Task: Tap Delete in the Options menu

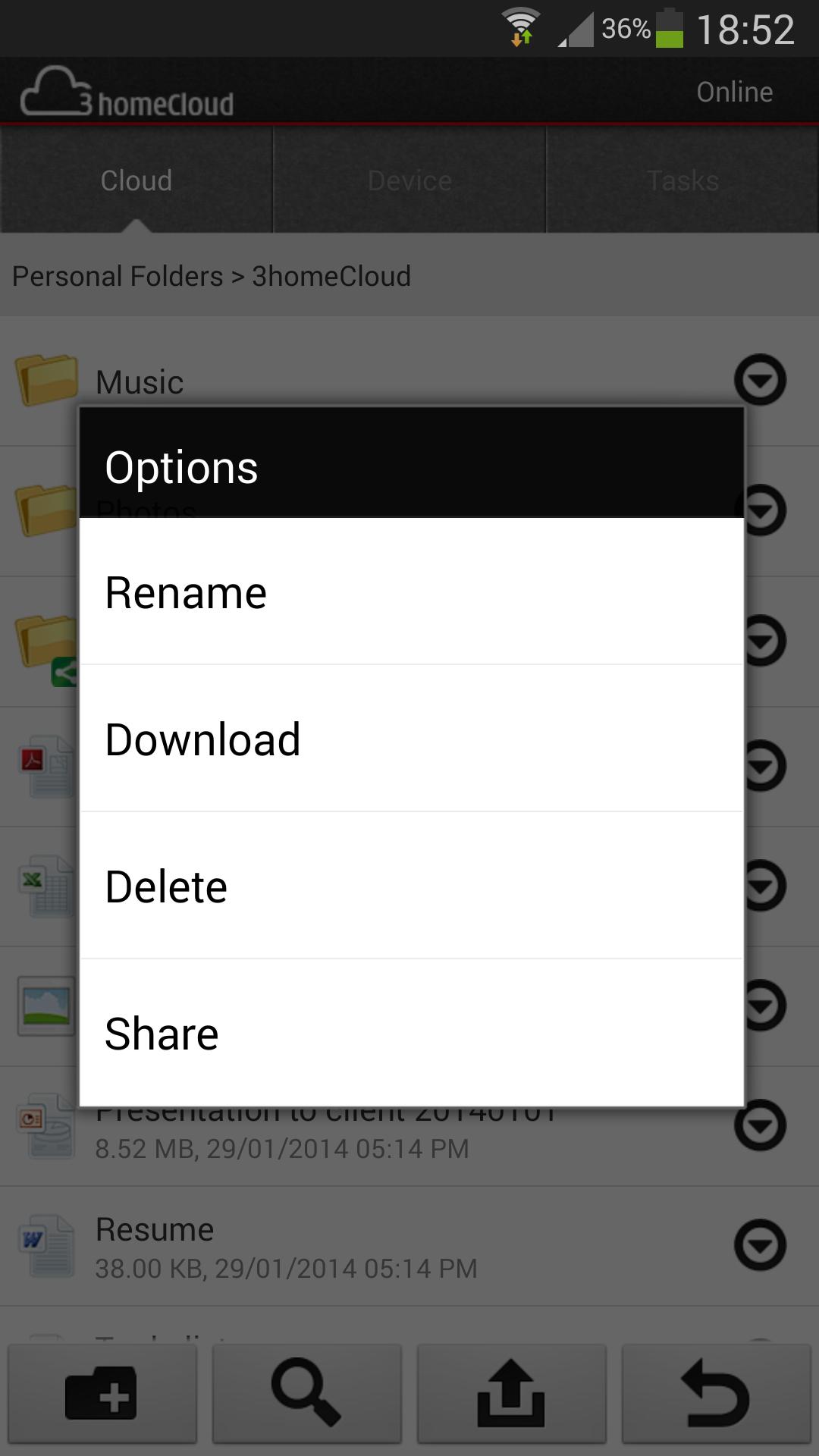Action: [411, 886]
